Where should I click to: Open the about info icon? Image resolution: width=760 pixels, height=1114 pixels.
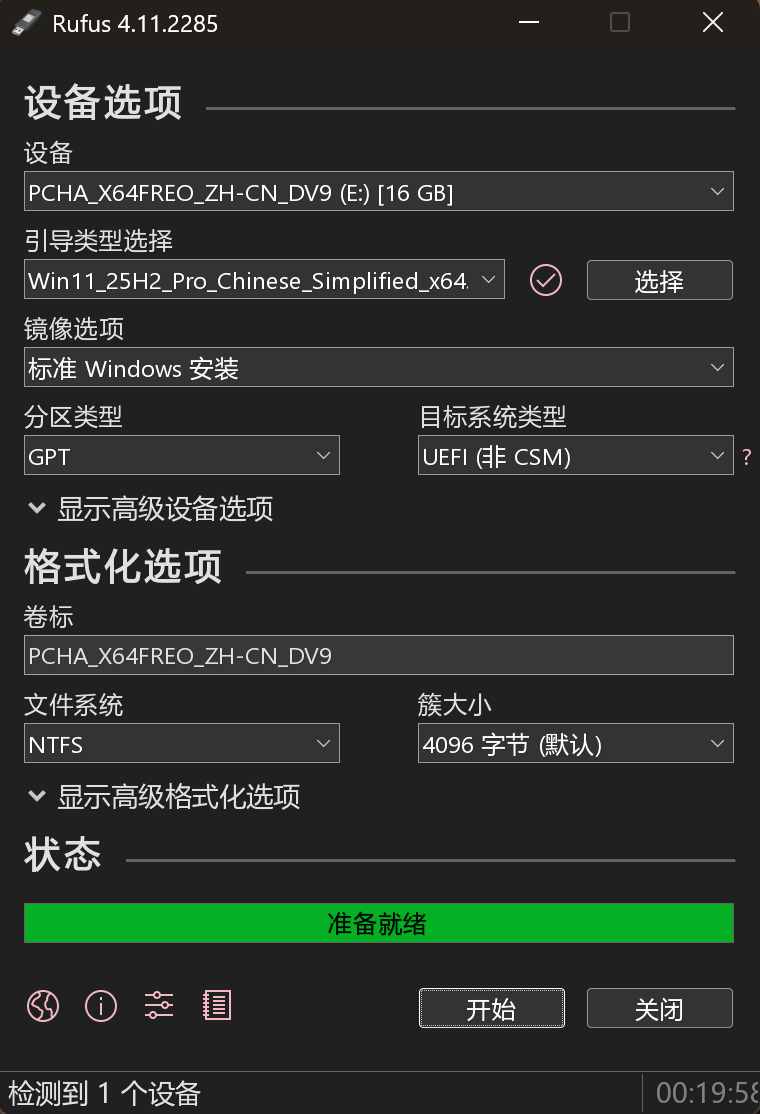point(101,1005)
